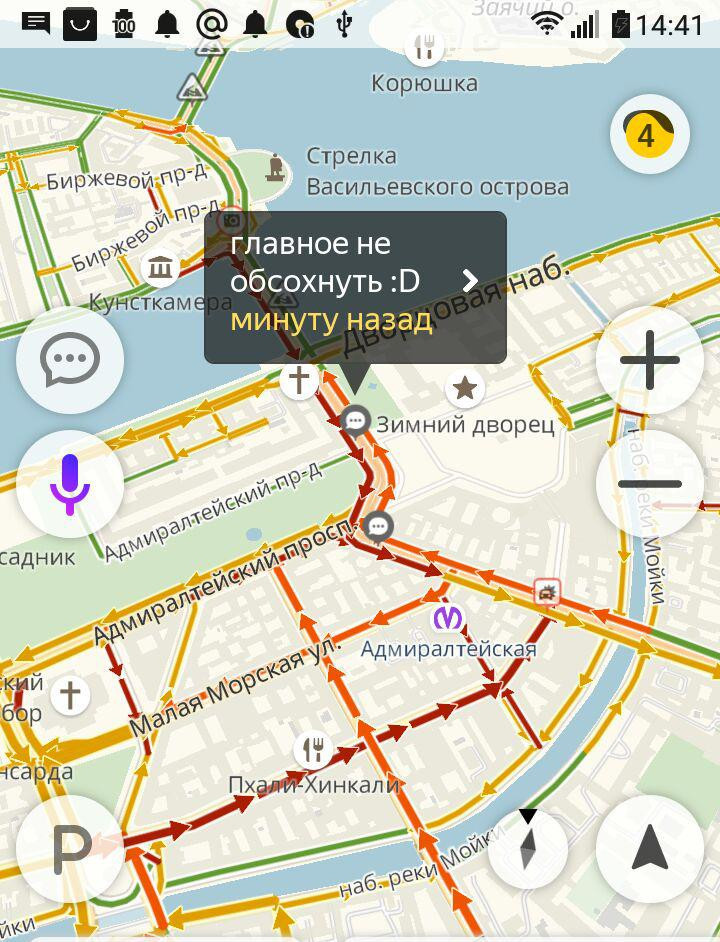The width and height of the screenshot is (720, 942).
Task: Show parking with the P button
Action: pos(70,849)
